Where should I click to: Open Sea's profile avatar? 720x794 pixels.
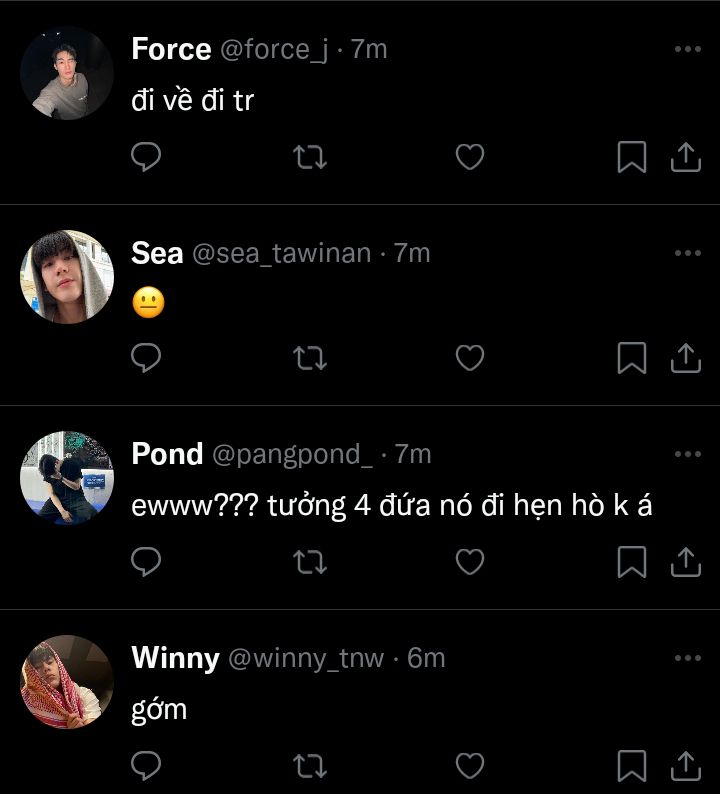(x=67, y=277)
